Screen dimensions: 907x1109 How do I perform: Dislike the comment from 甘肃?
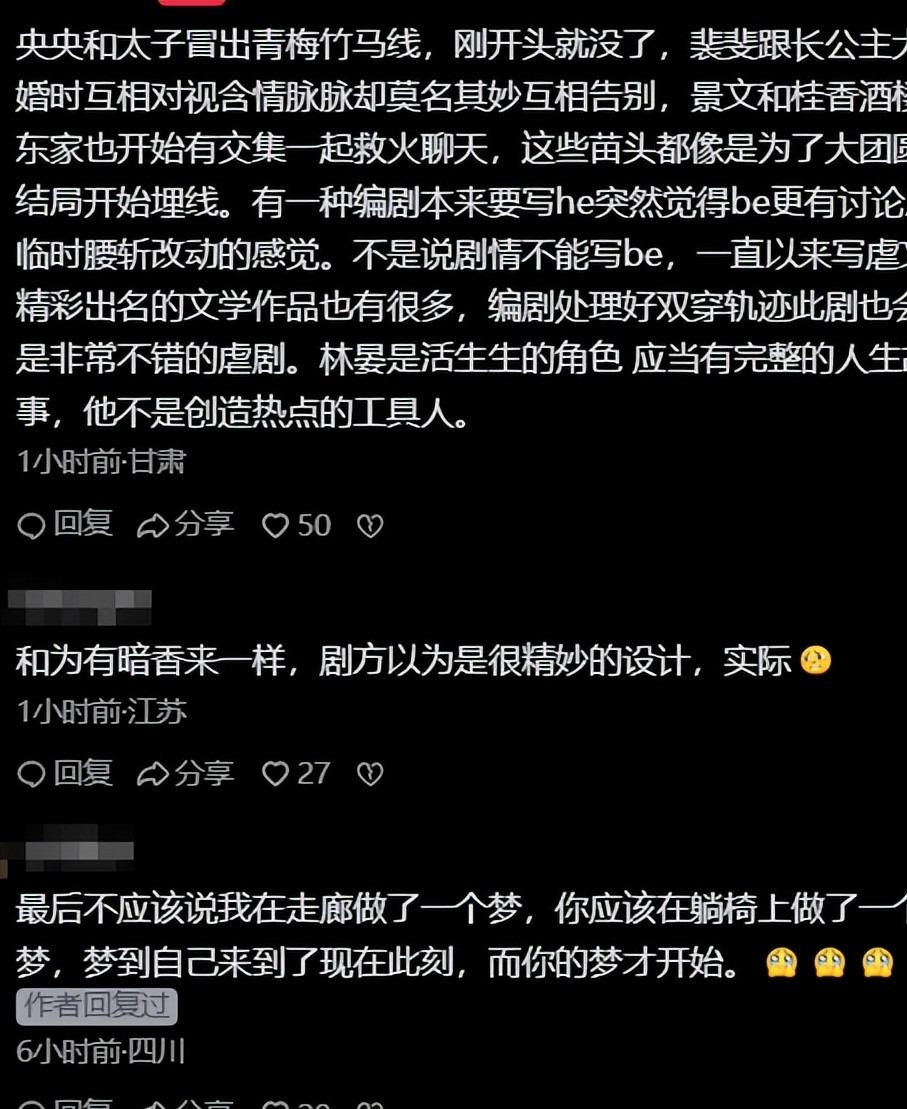pos(370,526)
